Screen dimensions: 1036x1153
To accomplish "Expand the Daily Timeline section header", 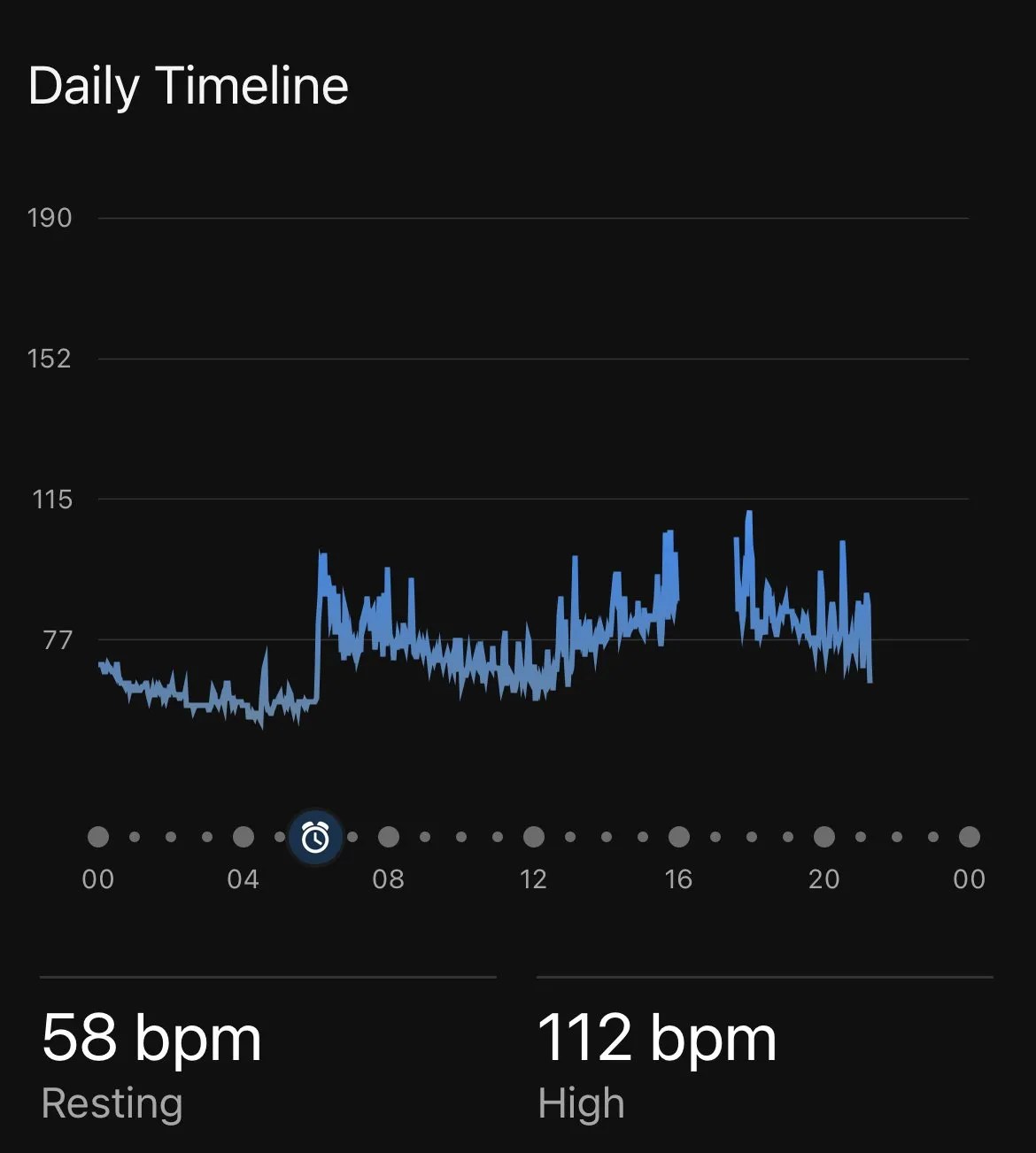I will point(189,85).
